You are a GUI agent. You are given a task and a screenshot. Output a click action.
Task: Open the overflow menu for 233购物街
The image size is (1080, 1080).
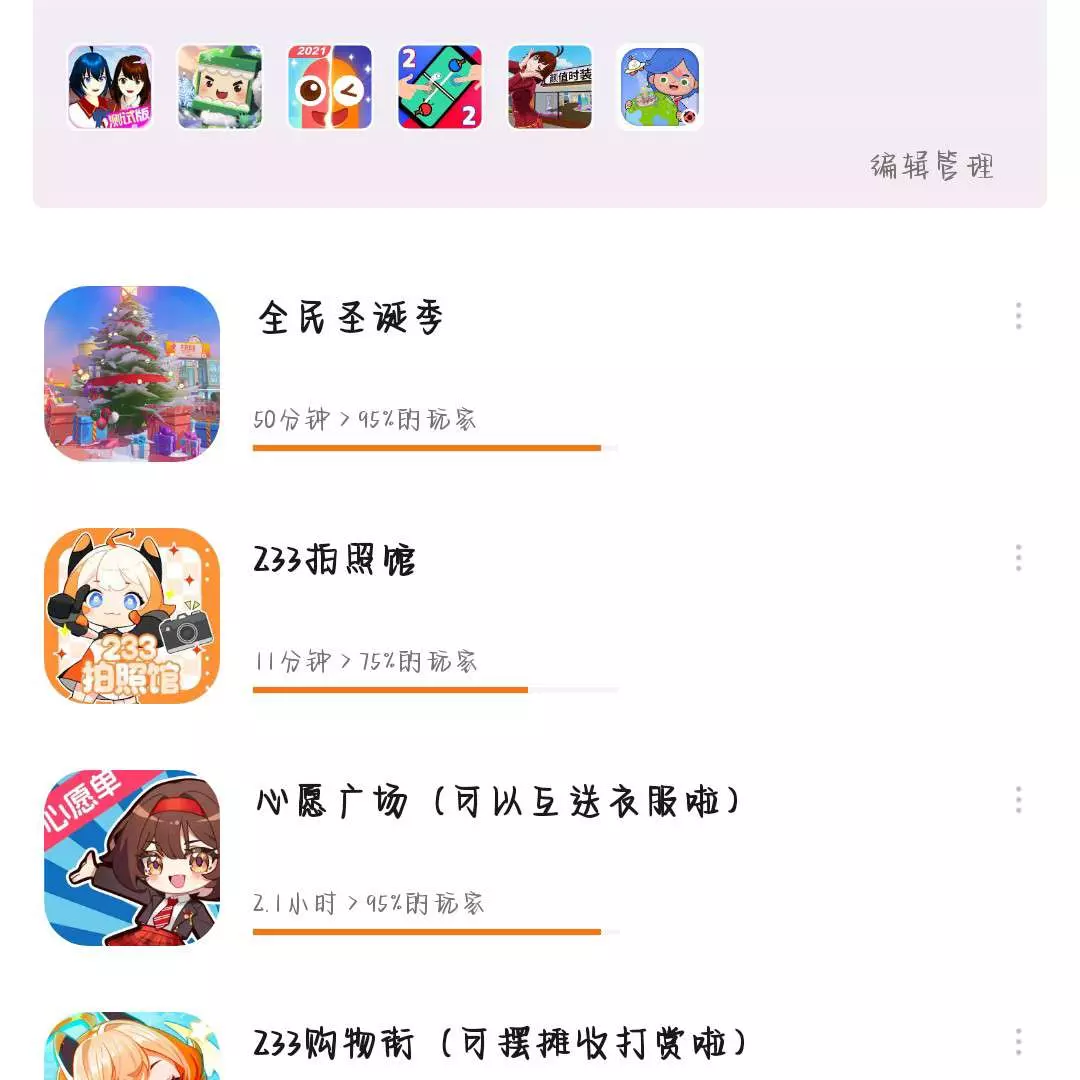[1018, 1042]
